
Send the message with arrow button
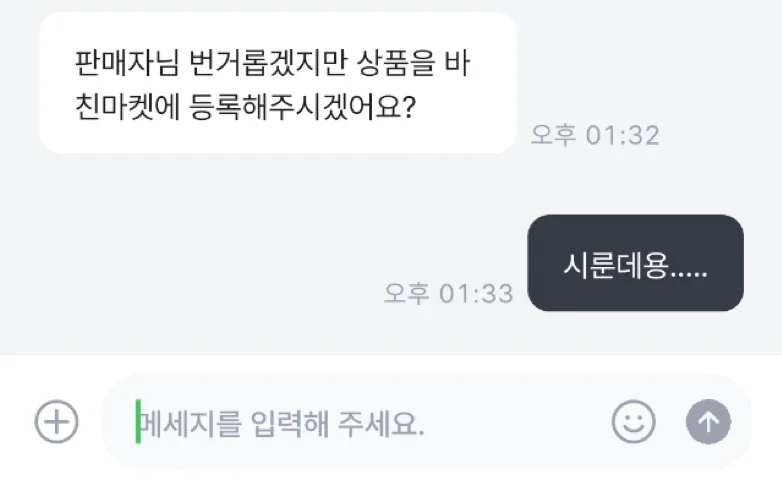[x=708, y=422]
